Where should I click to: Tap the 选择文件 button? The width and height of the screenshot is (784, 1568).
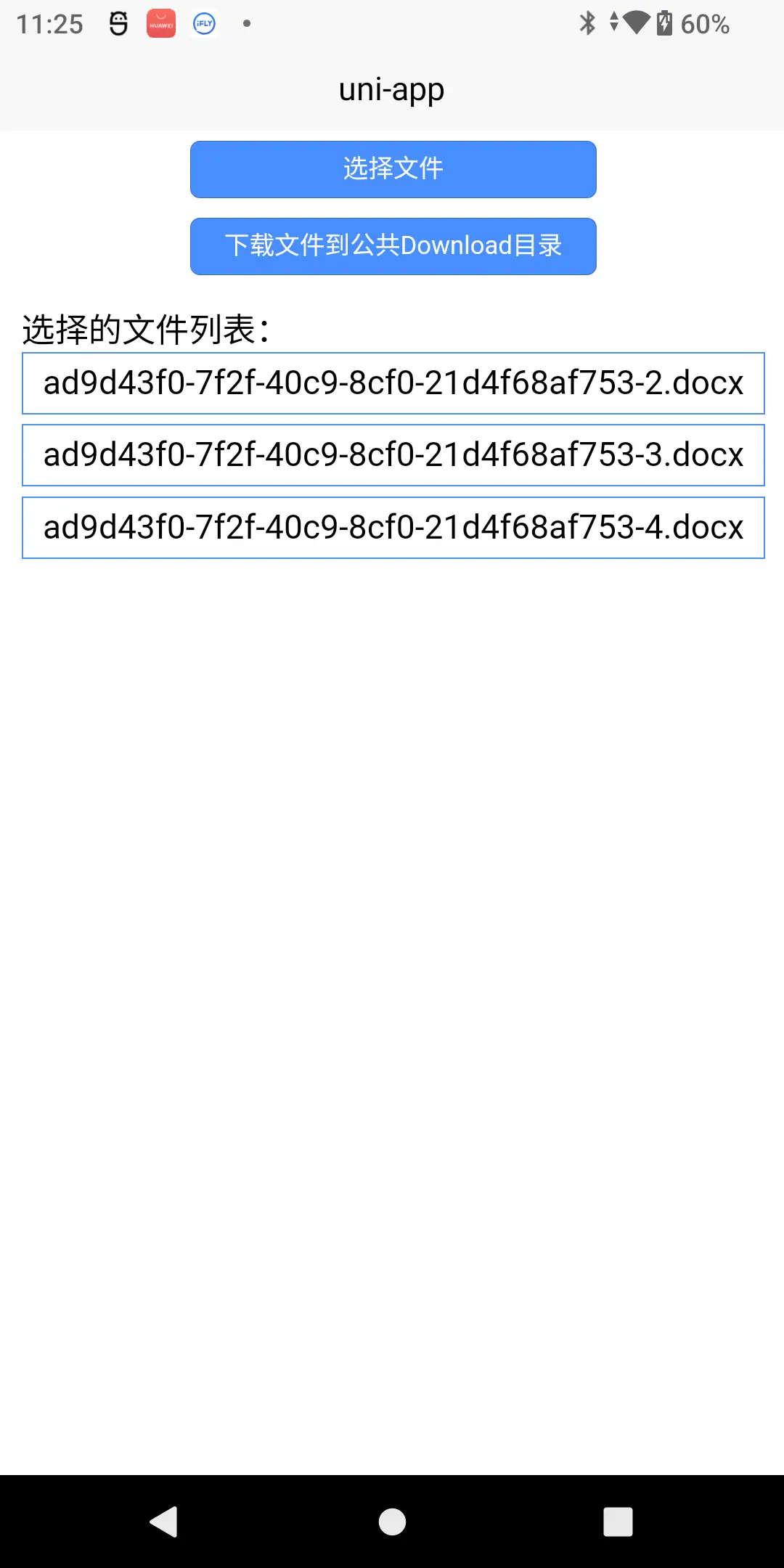tap(393, 169)
